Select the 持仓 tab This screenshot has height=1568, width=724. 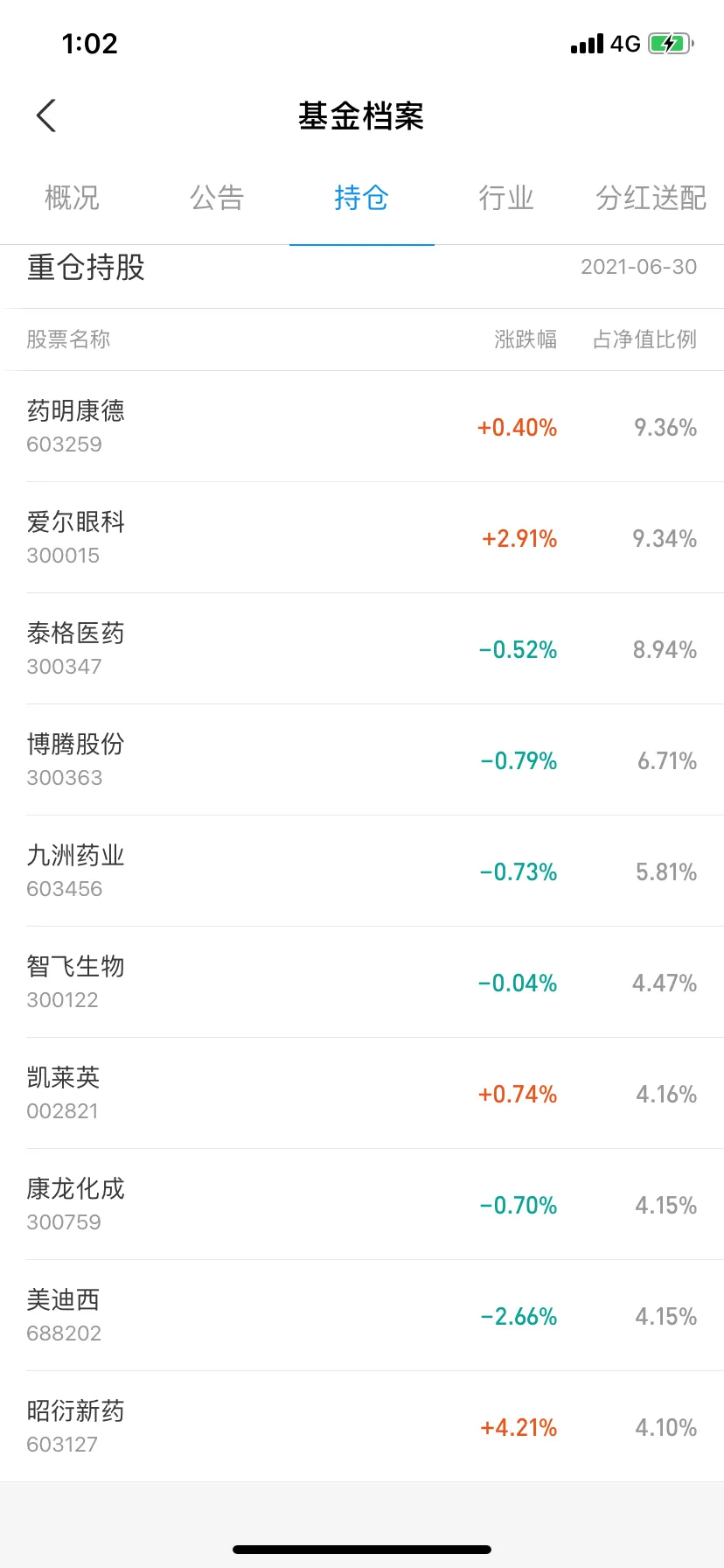pos(361,199)
